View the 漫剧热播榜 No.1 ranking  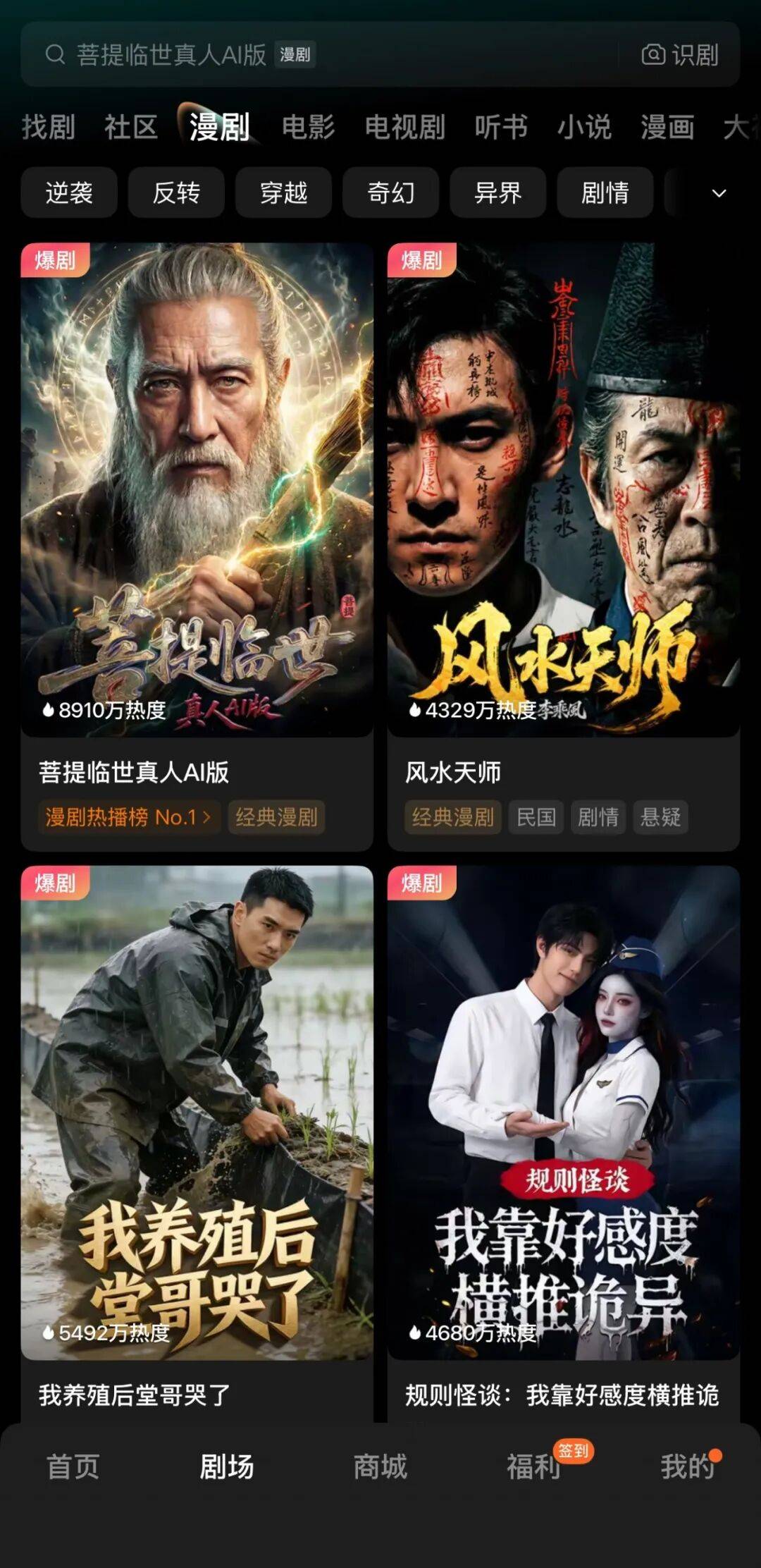tap(128, 817)
